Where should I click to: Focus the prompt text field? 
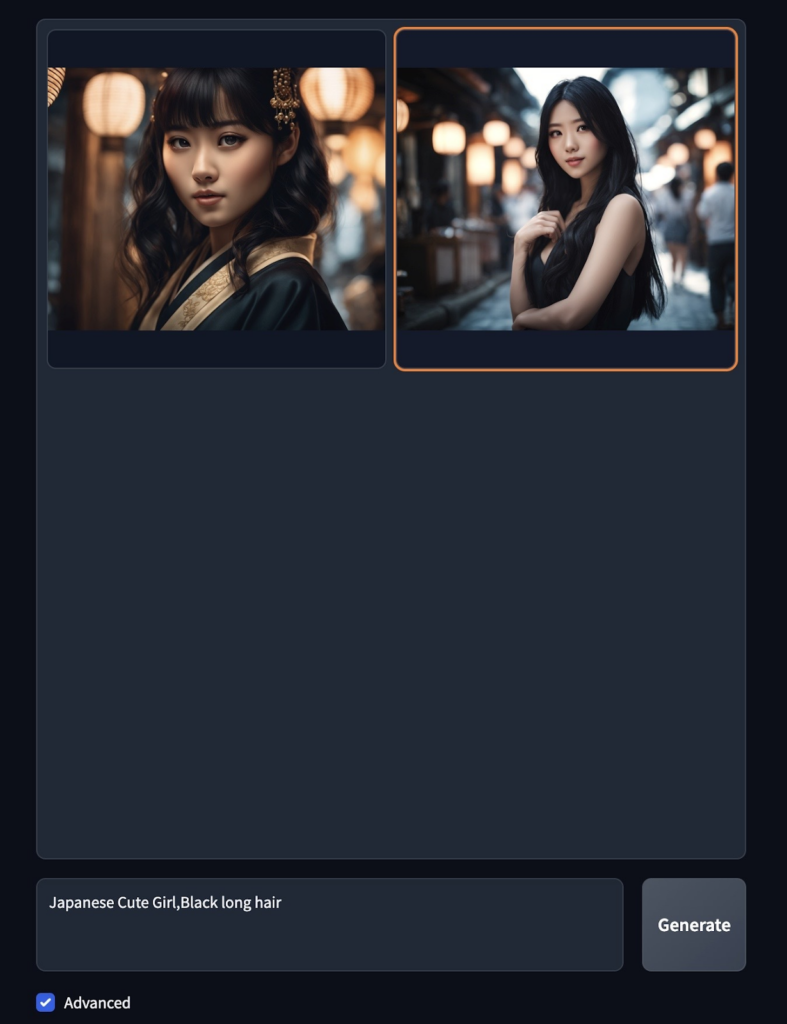pos(329,924)
